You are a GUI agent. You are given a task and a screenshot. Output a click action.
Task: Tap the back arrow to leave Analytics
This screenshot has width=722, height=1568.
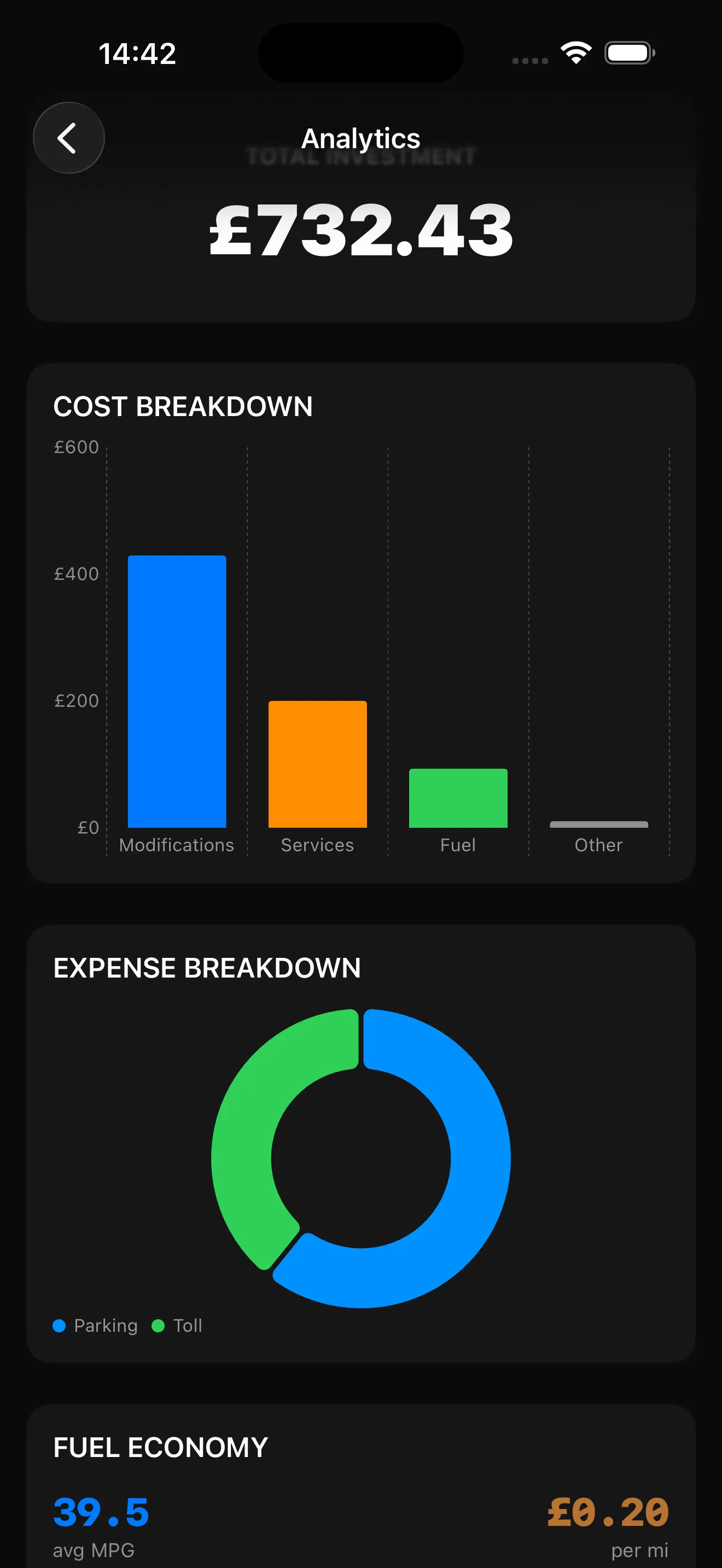point(68,138)
